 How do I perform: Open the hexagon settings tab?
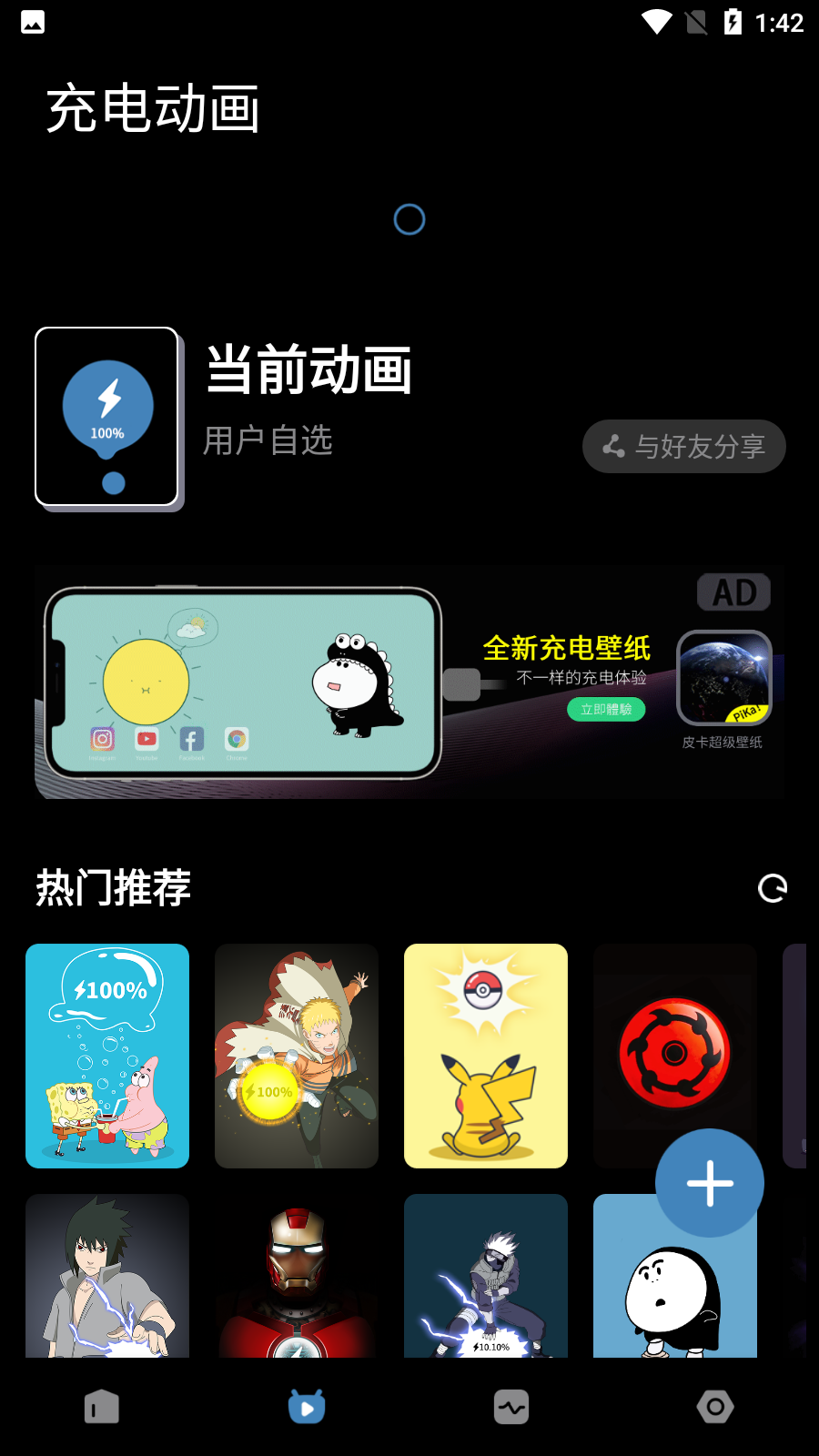point(715,1406)
